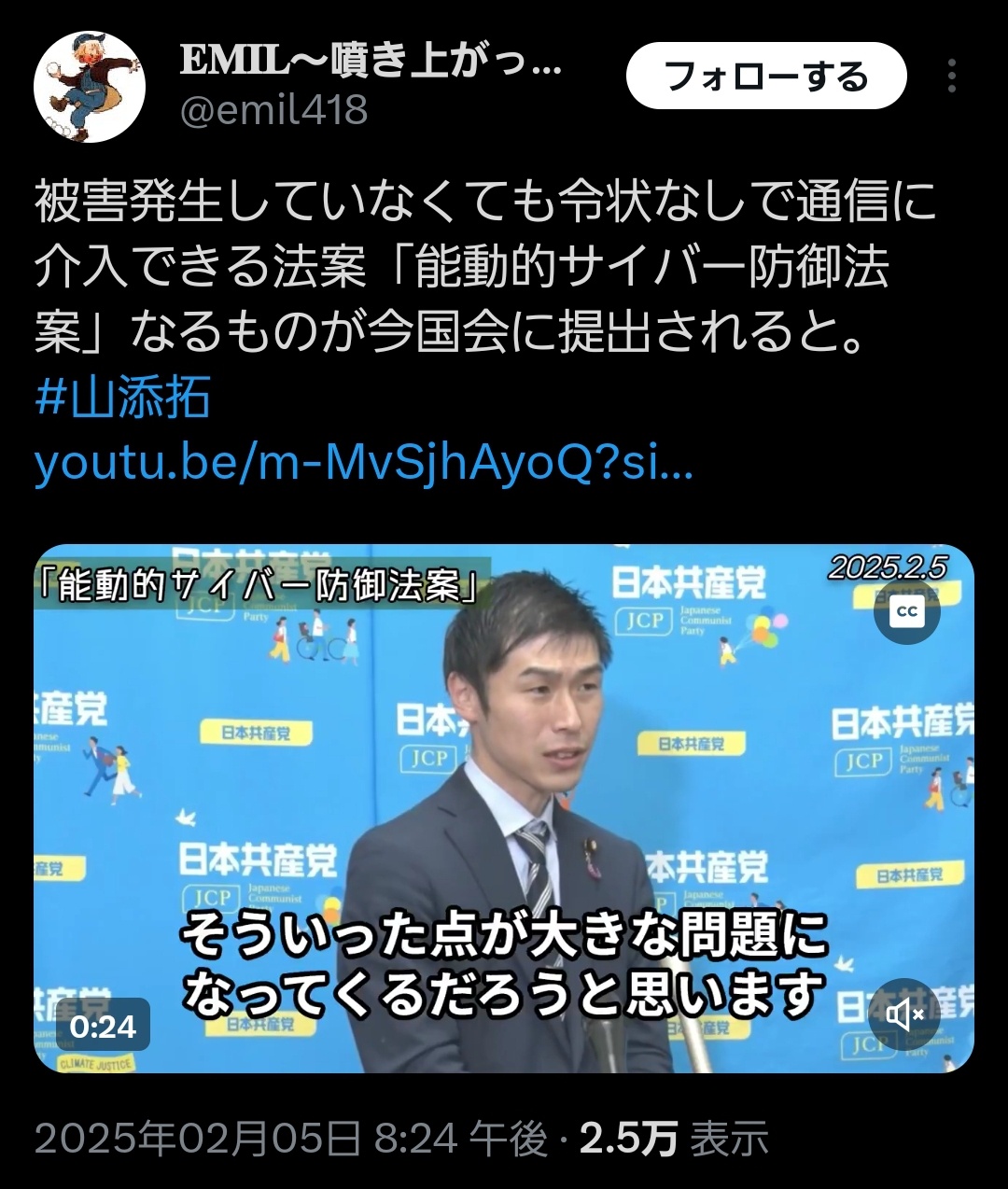
Task: Open the youtu.be video link
Action: pyautogui.click(x=363, y=464)
